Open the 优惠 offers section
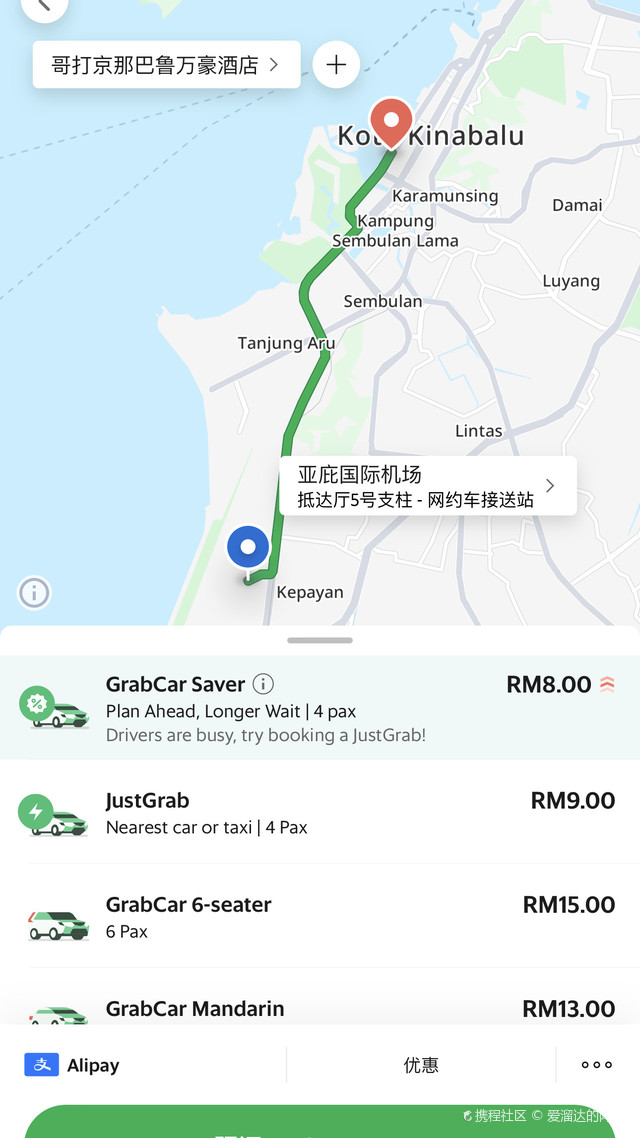The width and height of the screenshot is (640, 1138). pyautogui.click(x=421, y=1065)
